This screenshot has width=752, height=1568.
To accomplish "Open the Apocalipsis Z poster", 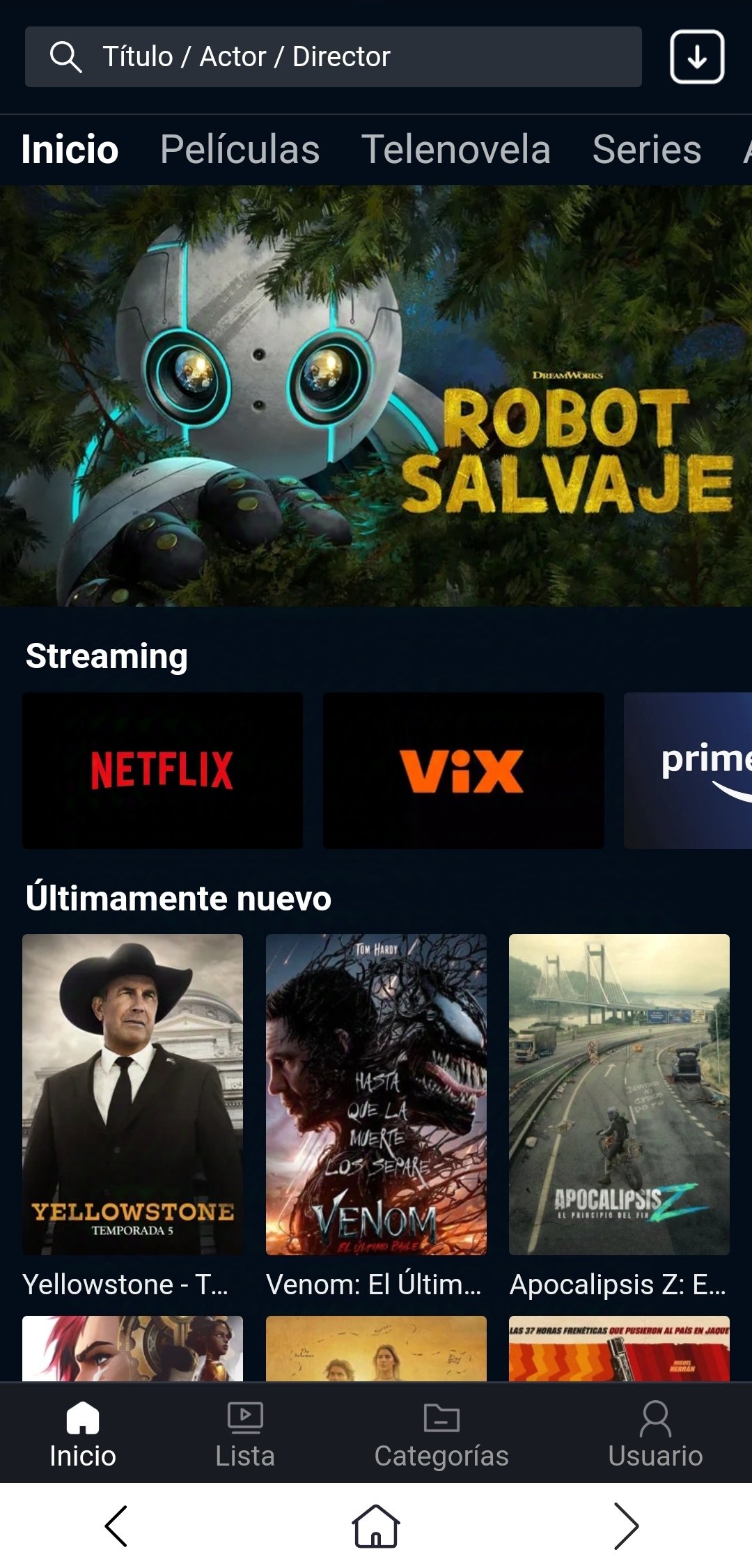I will click(619, 1094).
